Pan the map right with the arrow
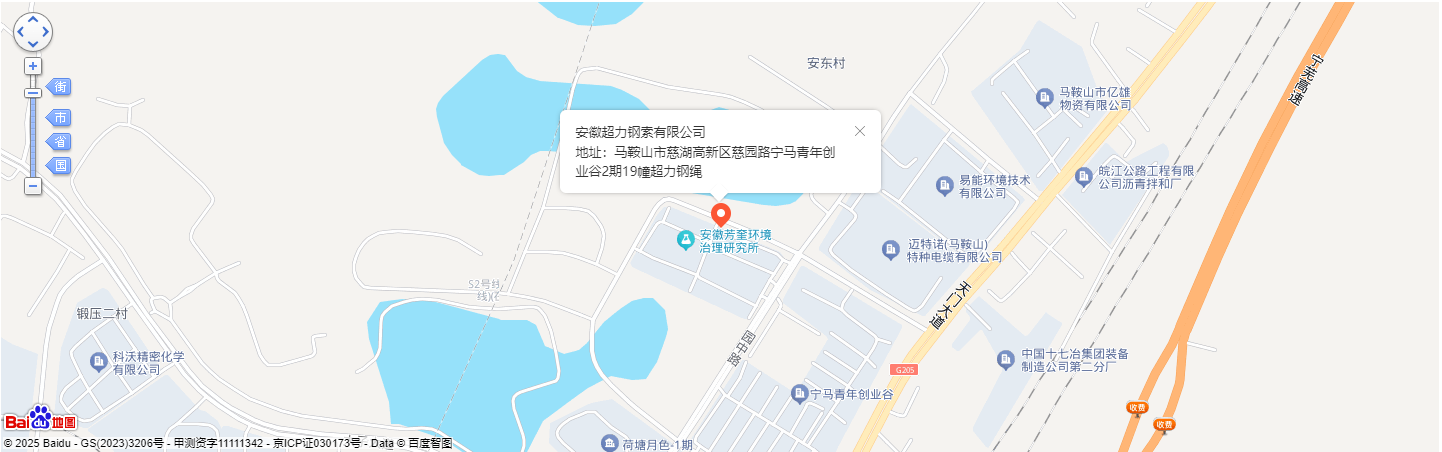 46,32
